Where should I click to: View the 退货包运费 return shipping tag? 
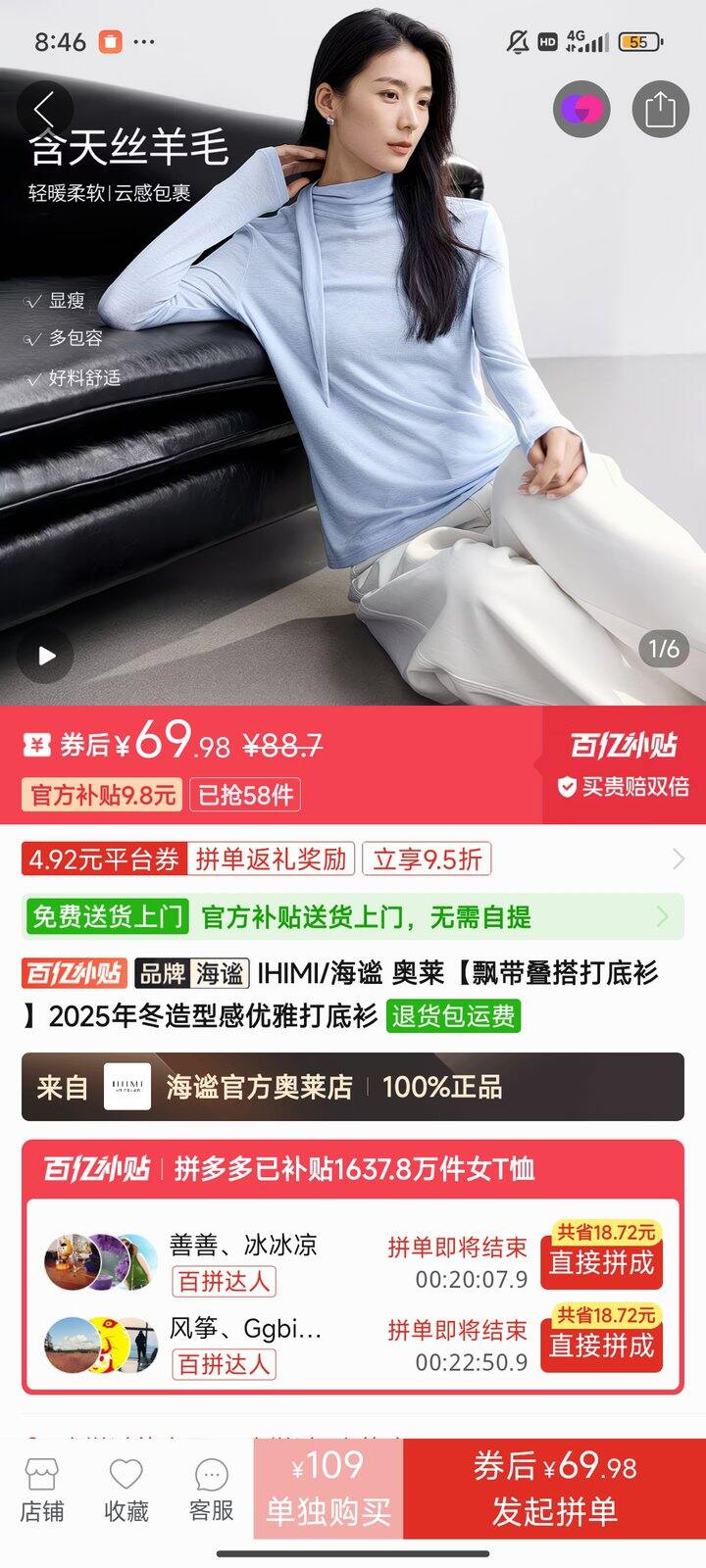click(453, 1016)
